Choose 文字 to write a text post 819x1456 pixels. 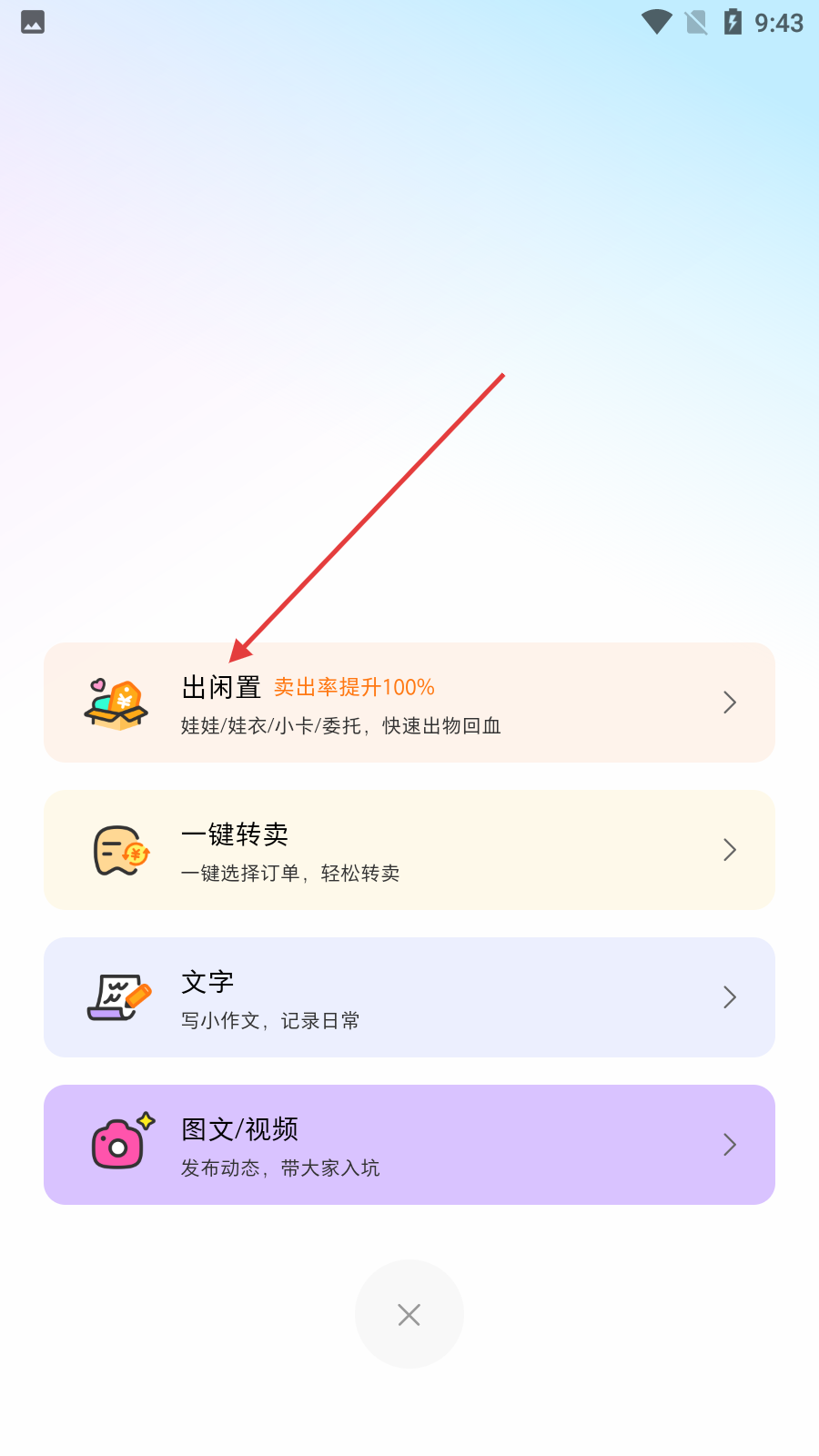(409, 997)
